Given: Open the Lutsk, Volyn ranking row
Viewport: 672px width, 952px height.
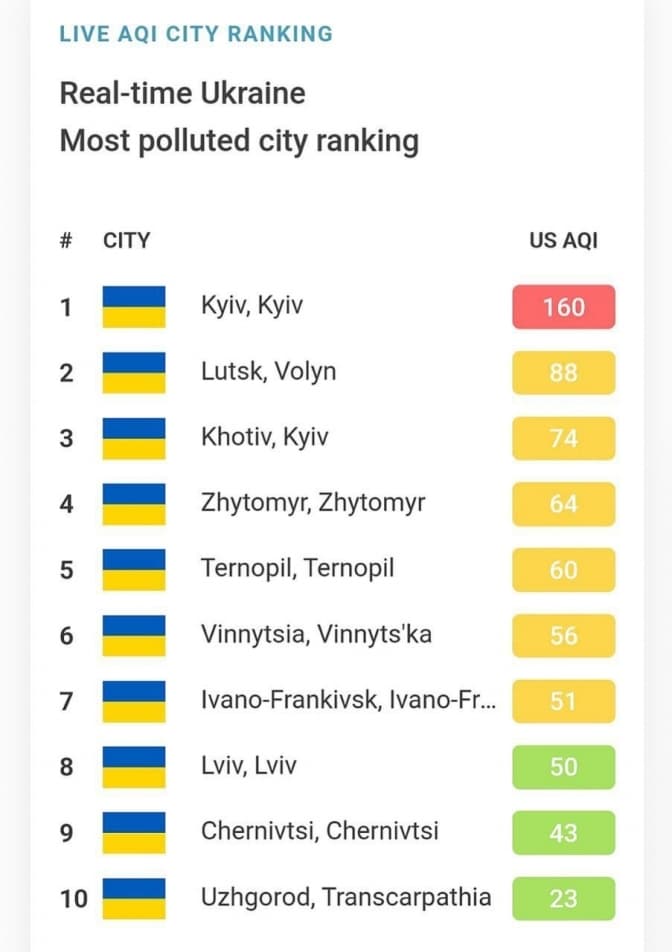Looking at the screenshot, I should 268,372.
